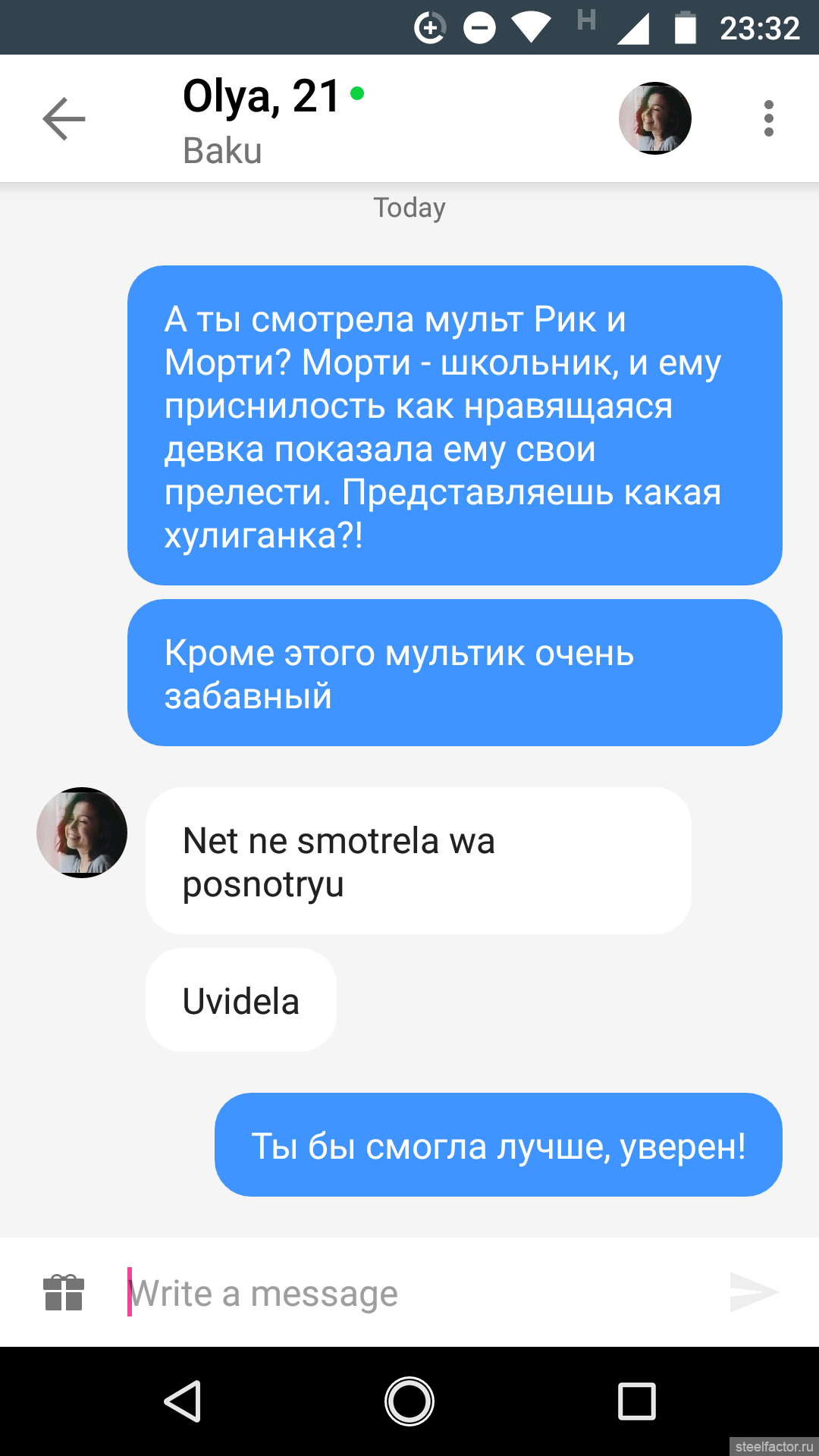Image resolution: width=819 pixels, height=1456 pixels.
Task: Open the recent apps overview
Action: [637, 1401]
